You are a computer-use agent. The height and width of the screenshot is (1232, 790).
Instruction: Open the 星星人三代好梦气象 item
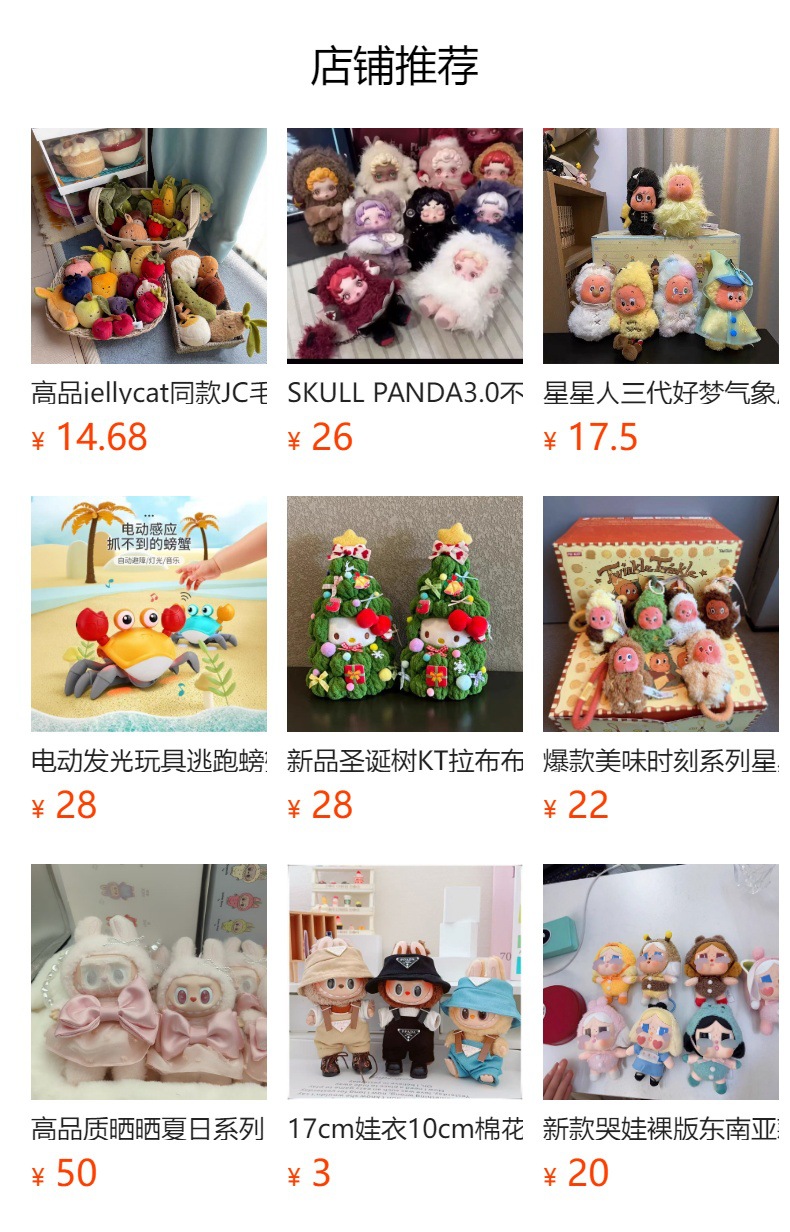coord(661,293)
